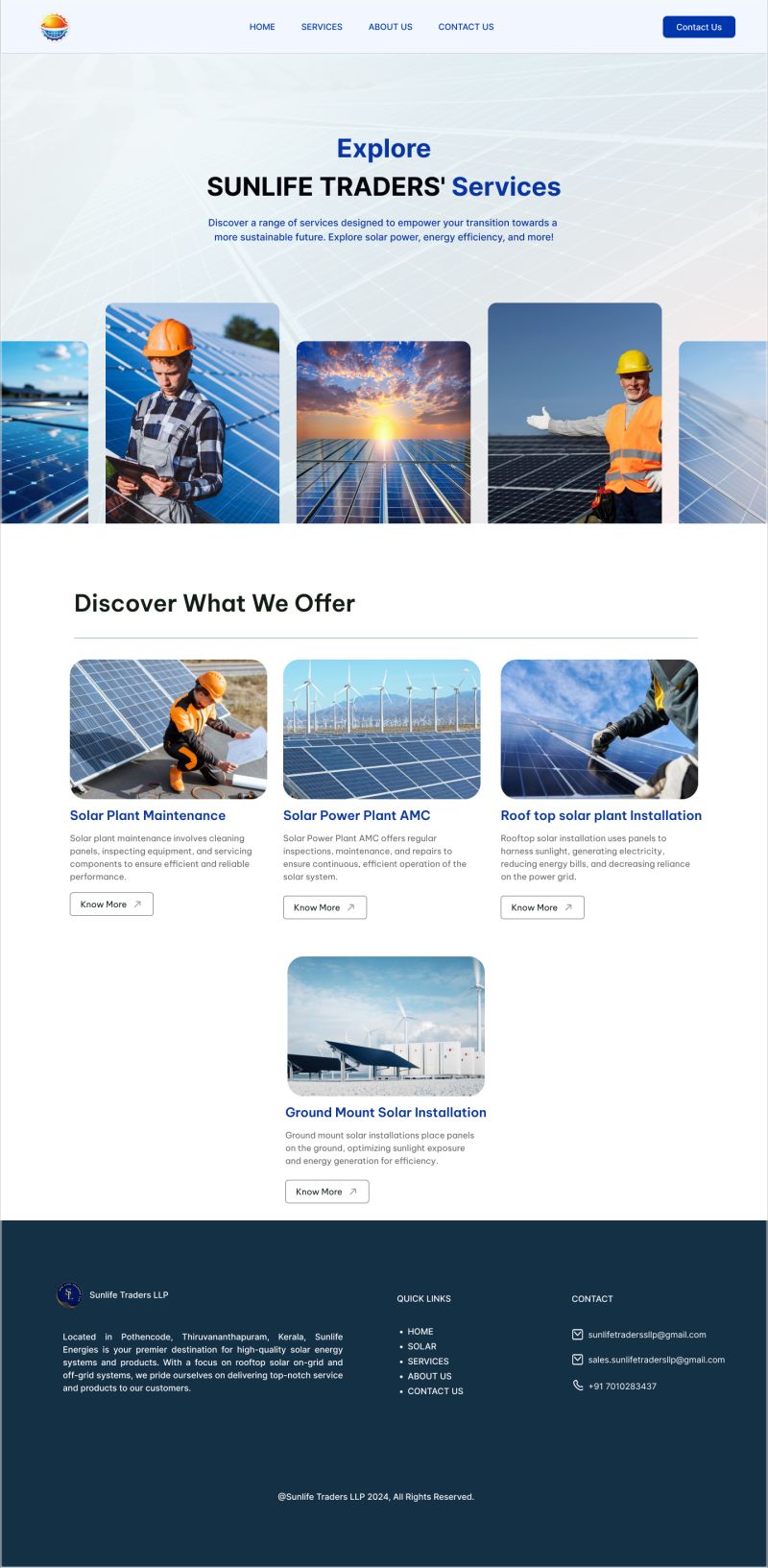Go to SERVICES in the top navigation
The height and width of the screenshot is (1568, 768).
(322, 27)
